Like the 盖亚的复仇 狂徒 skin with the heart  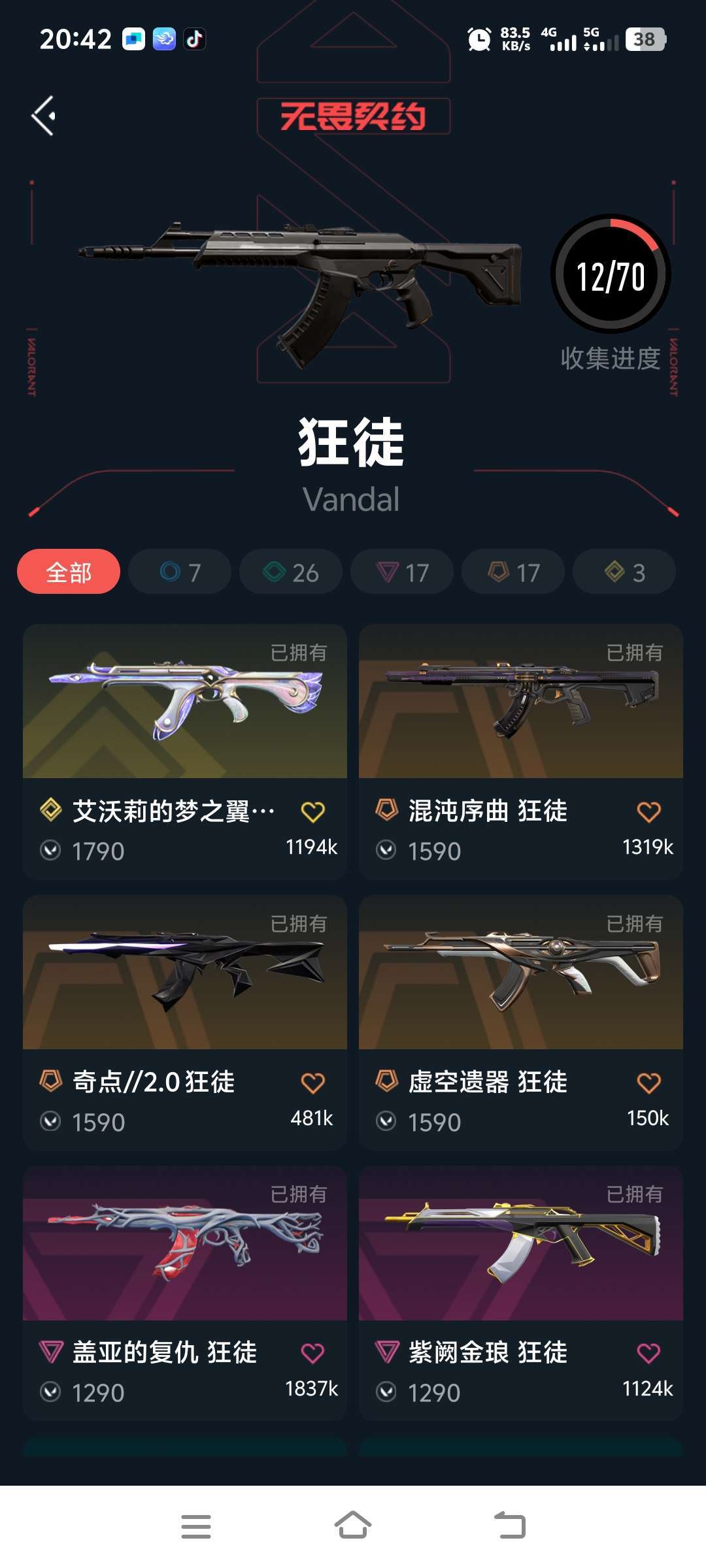pyautogui.click(x=312, y=1353)
